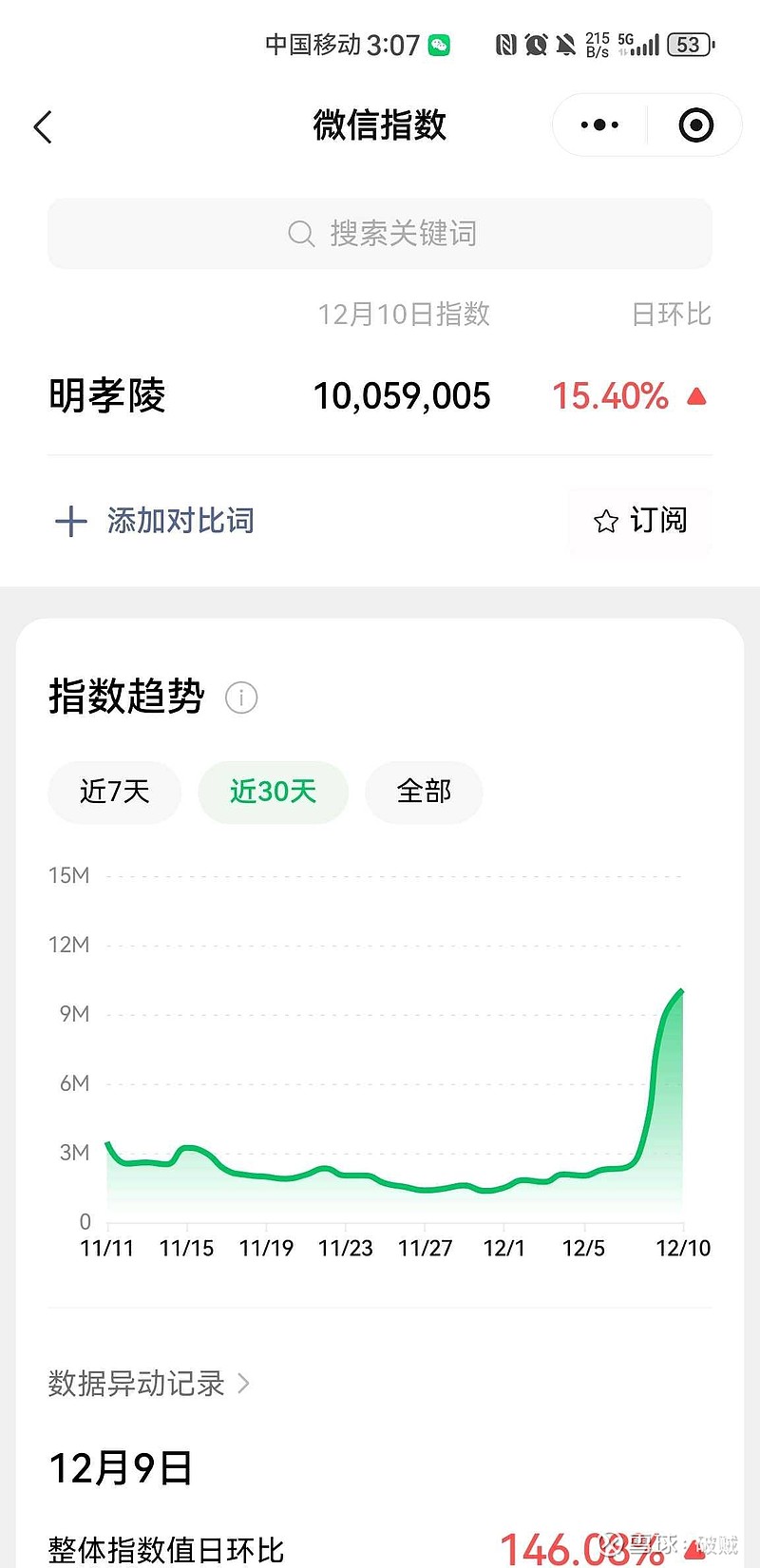
Task: Tap the mini-program capsule close circle
Action: click(x=695, y=124)
